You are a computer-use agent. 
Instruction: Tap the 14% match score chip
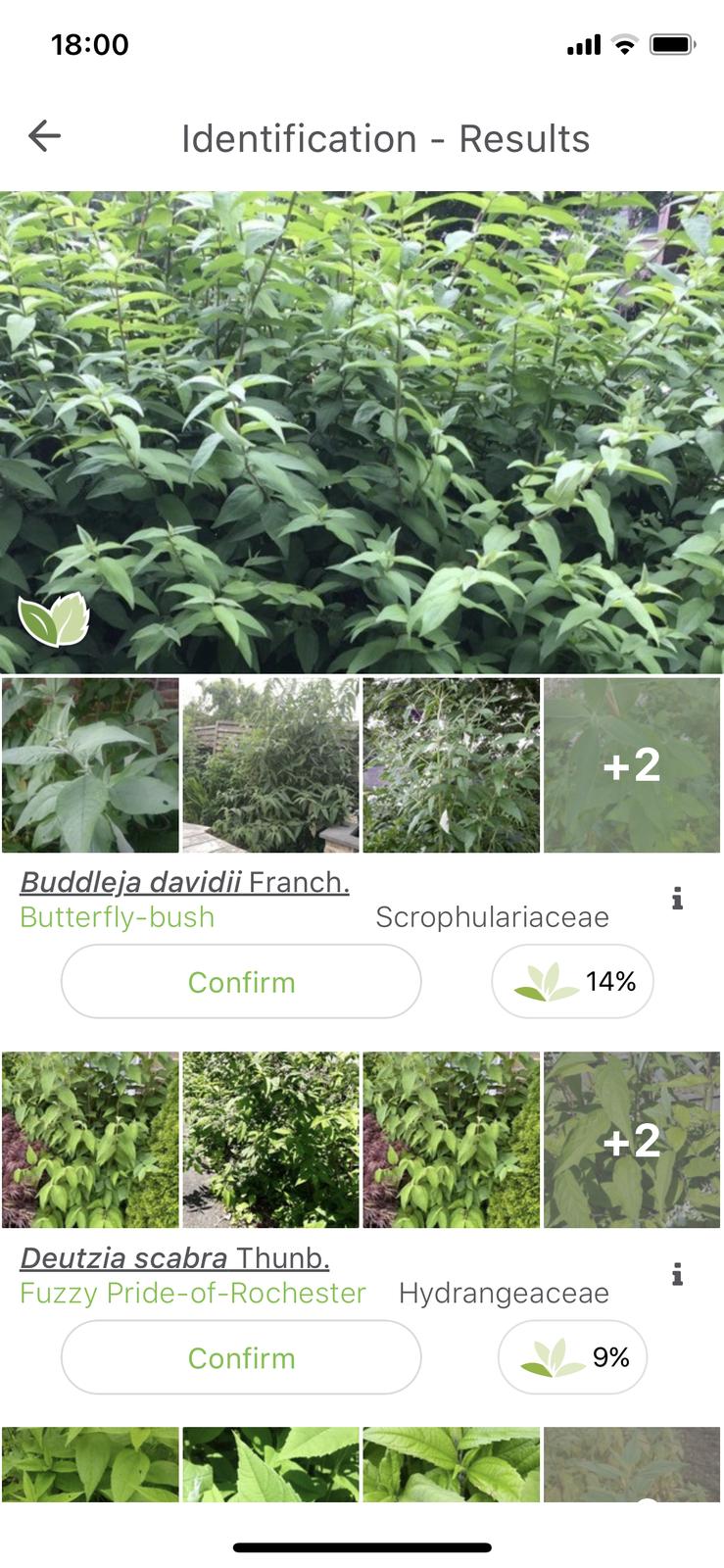pyautogui.click(x=572, y=981)
